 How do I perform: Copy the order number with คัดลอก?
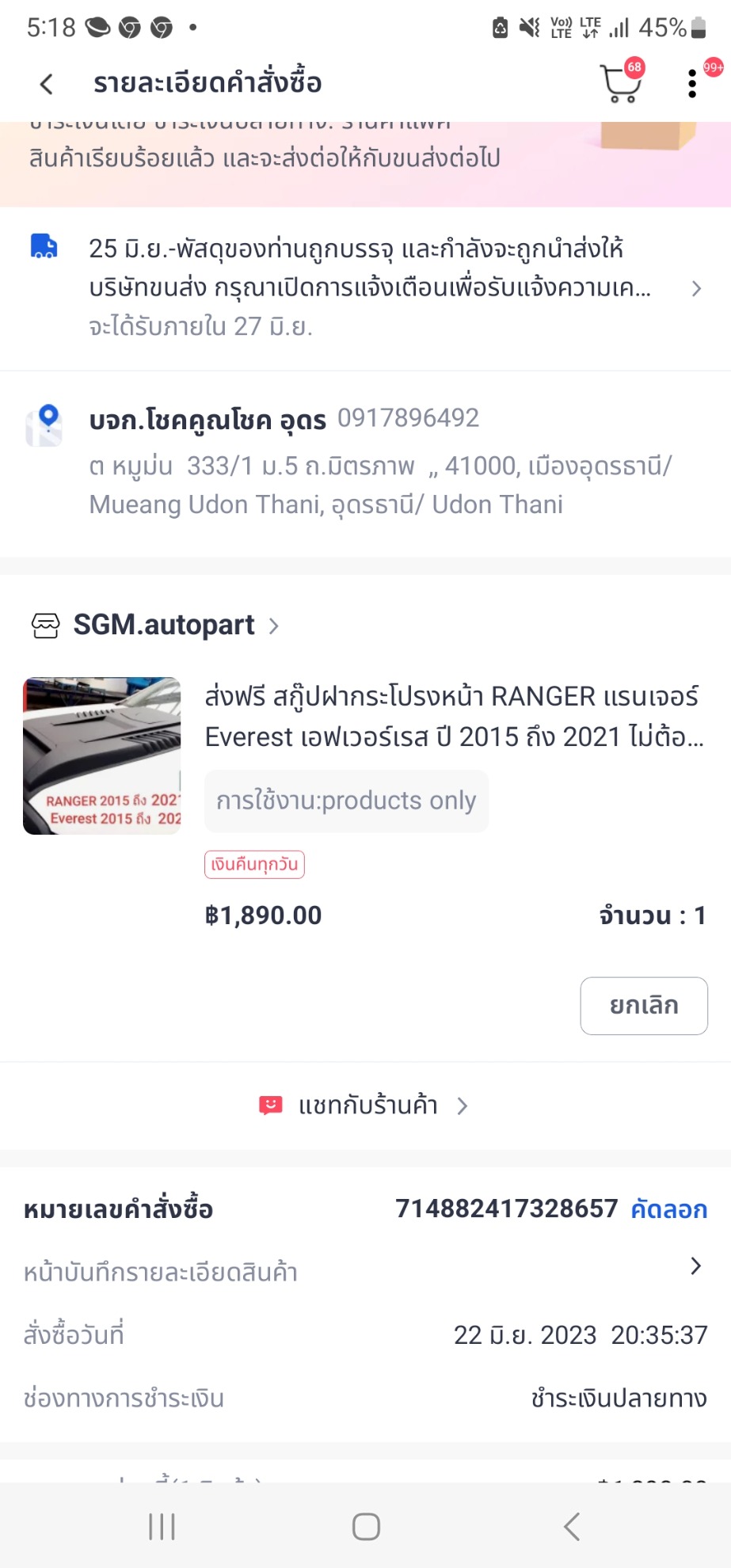668,1209
